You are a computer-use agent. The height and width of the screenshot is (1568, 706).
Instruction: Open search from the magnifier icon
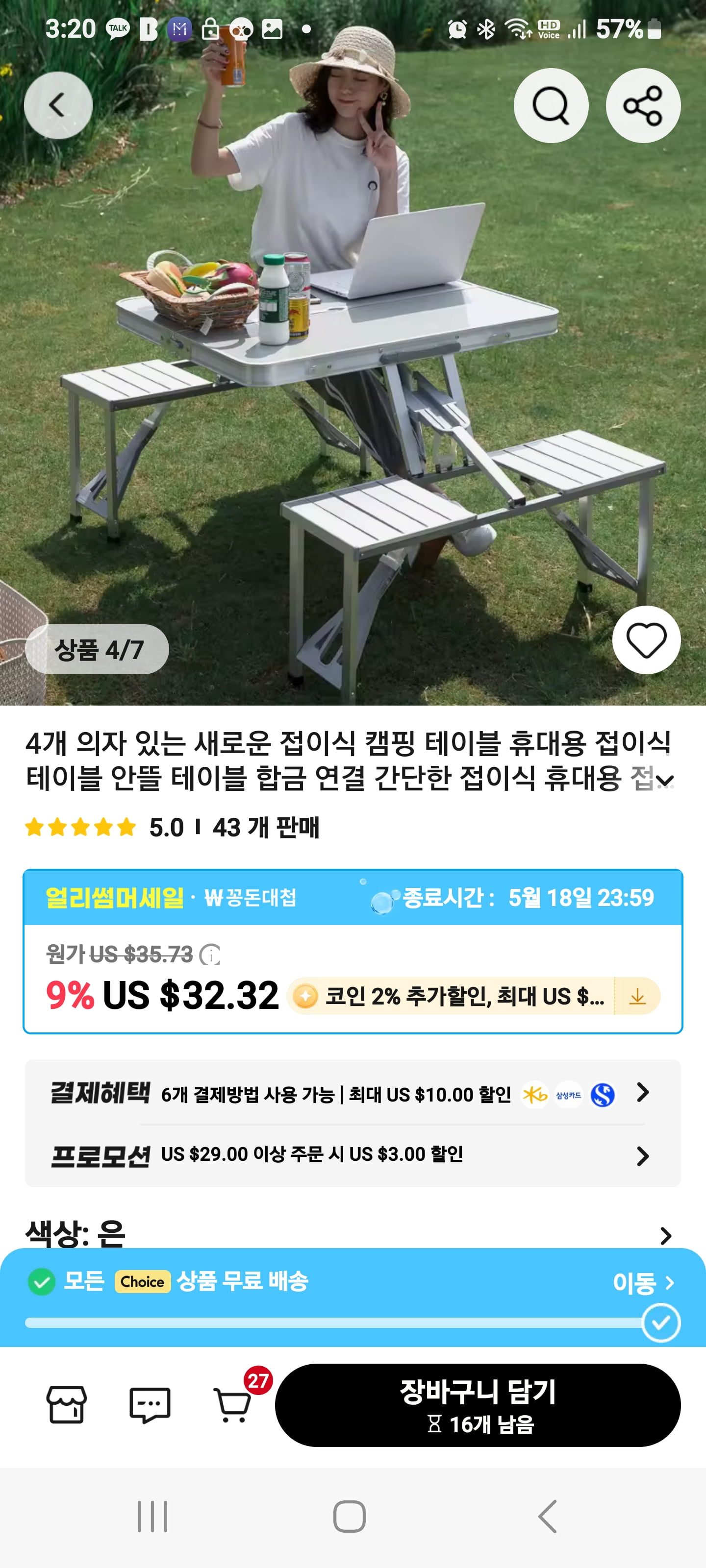point(551,105)
